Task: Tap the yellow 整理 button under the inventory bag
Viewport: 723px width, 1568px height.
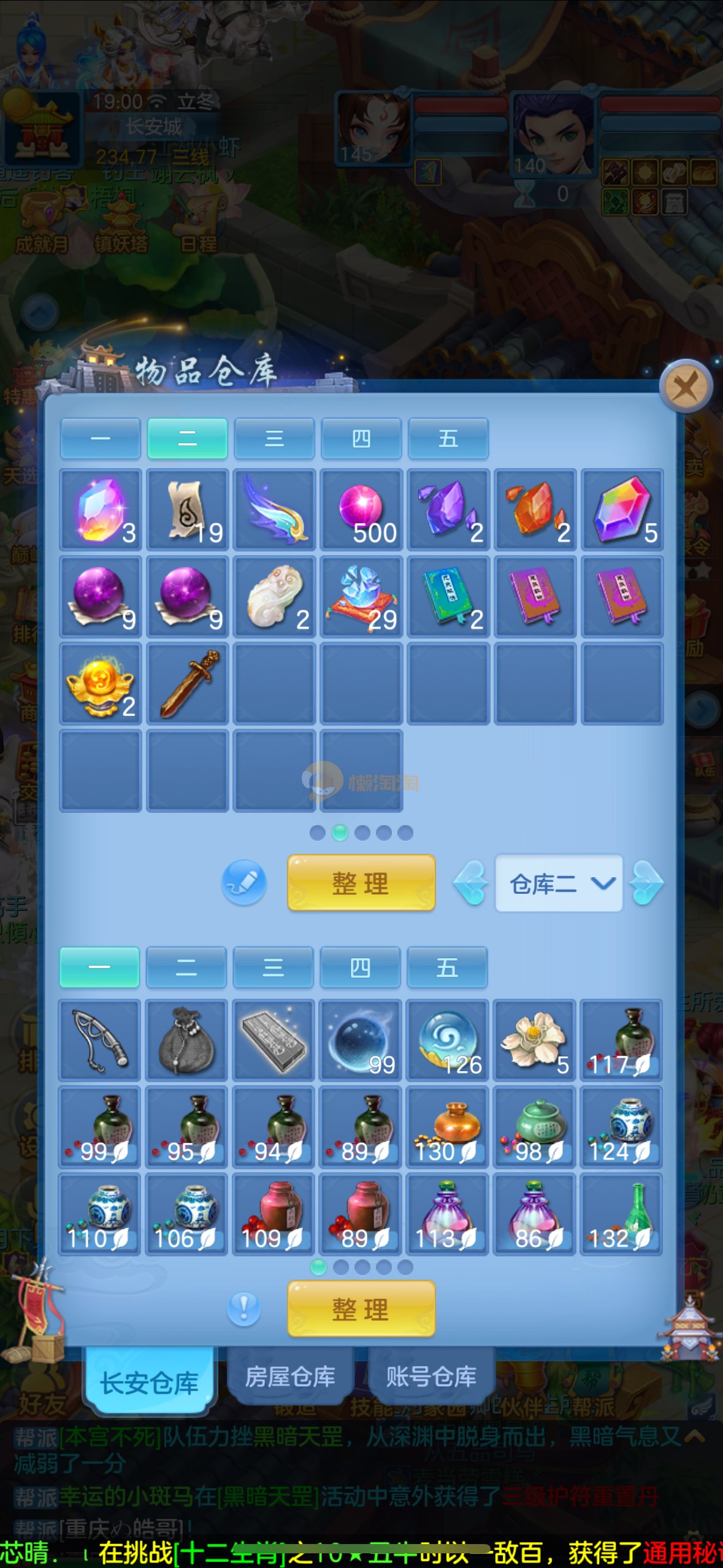Action: pyautogui.click(x=361, y=1309)
